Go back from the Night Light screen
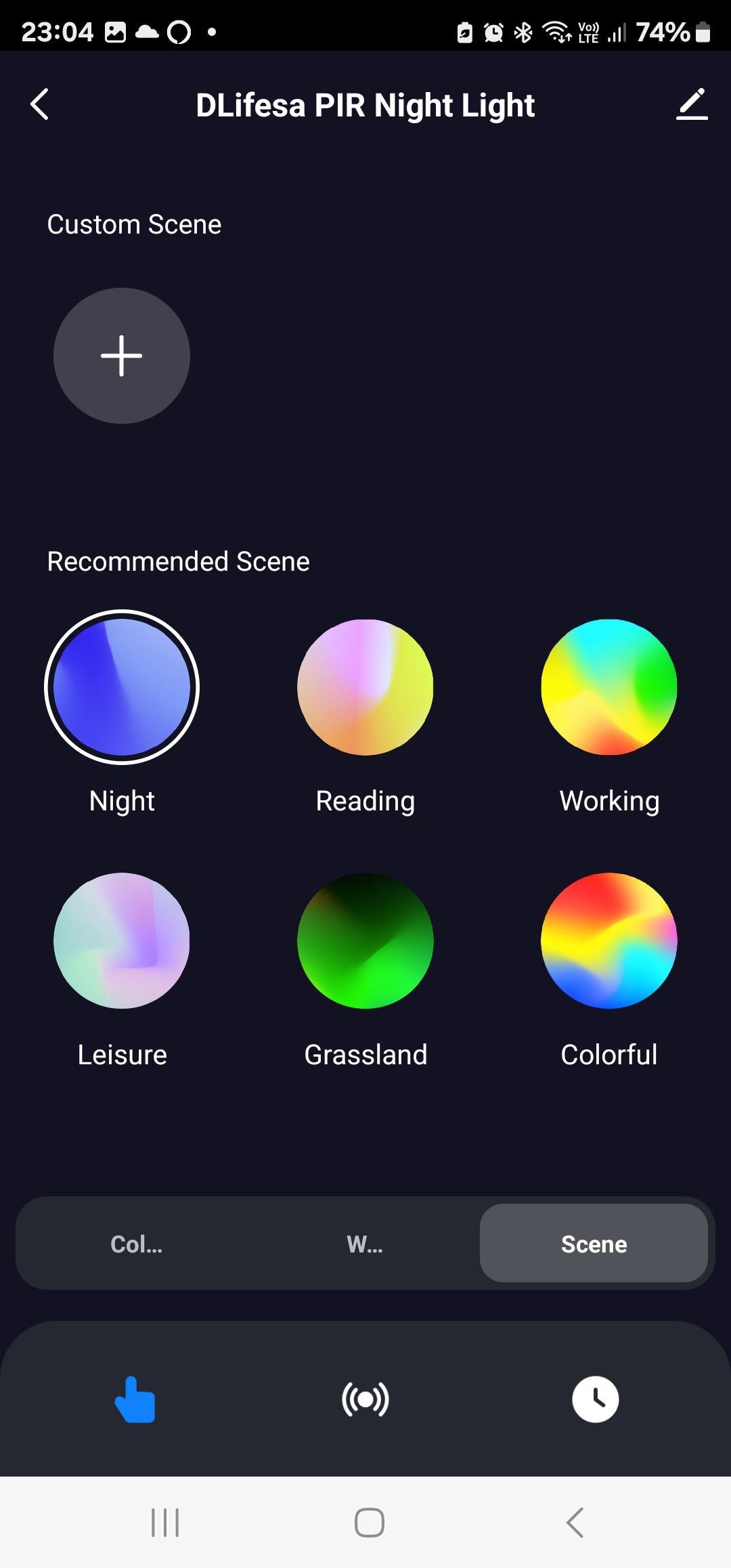Image resolution: width=731 pixels, height=1568 pixels. (40, 105)
